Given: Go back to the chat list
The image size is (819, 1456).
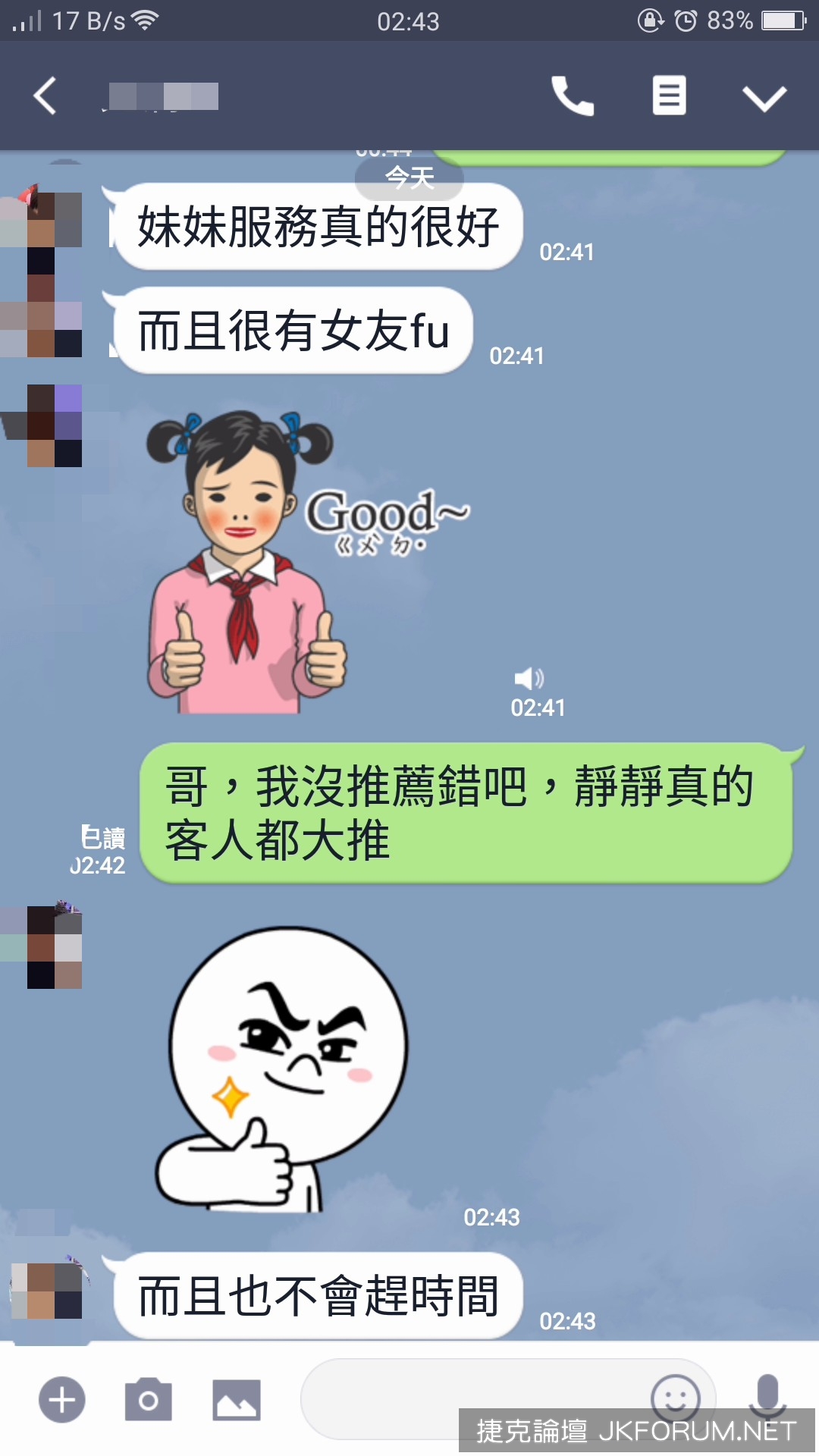Looking at the screenshot, I should click(45, 96).
